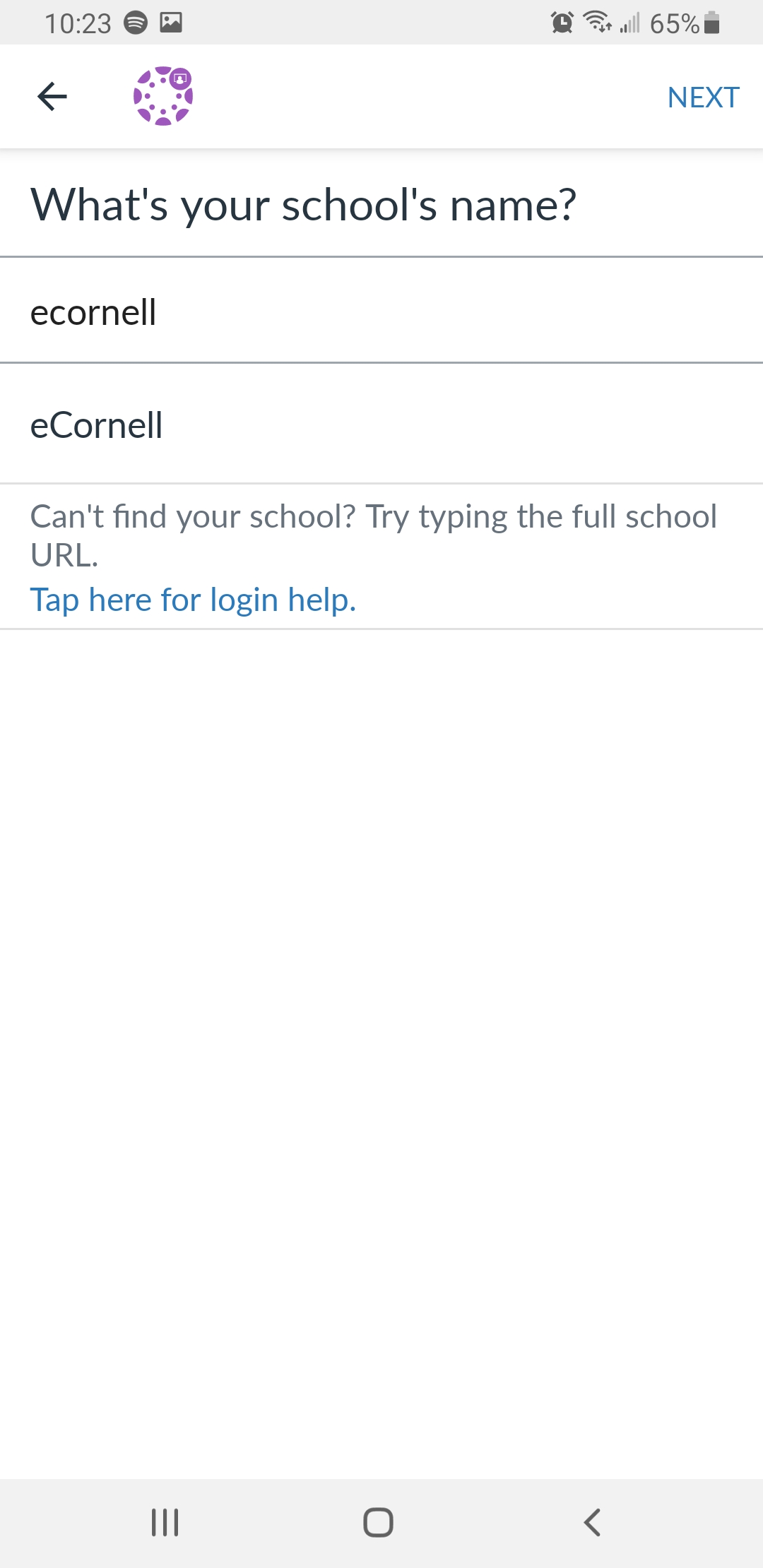Tap NEXT to continue
The image size is (763, 1568).
[x=704, y=97]
